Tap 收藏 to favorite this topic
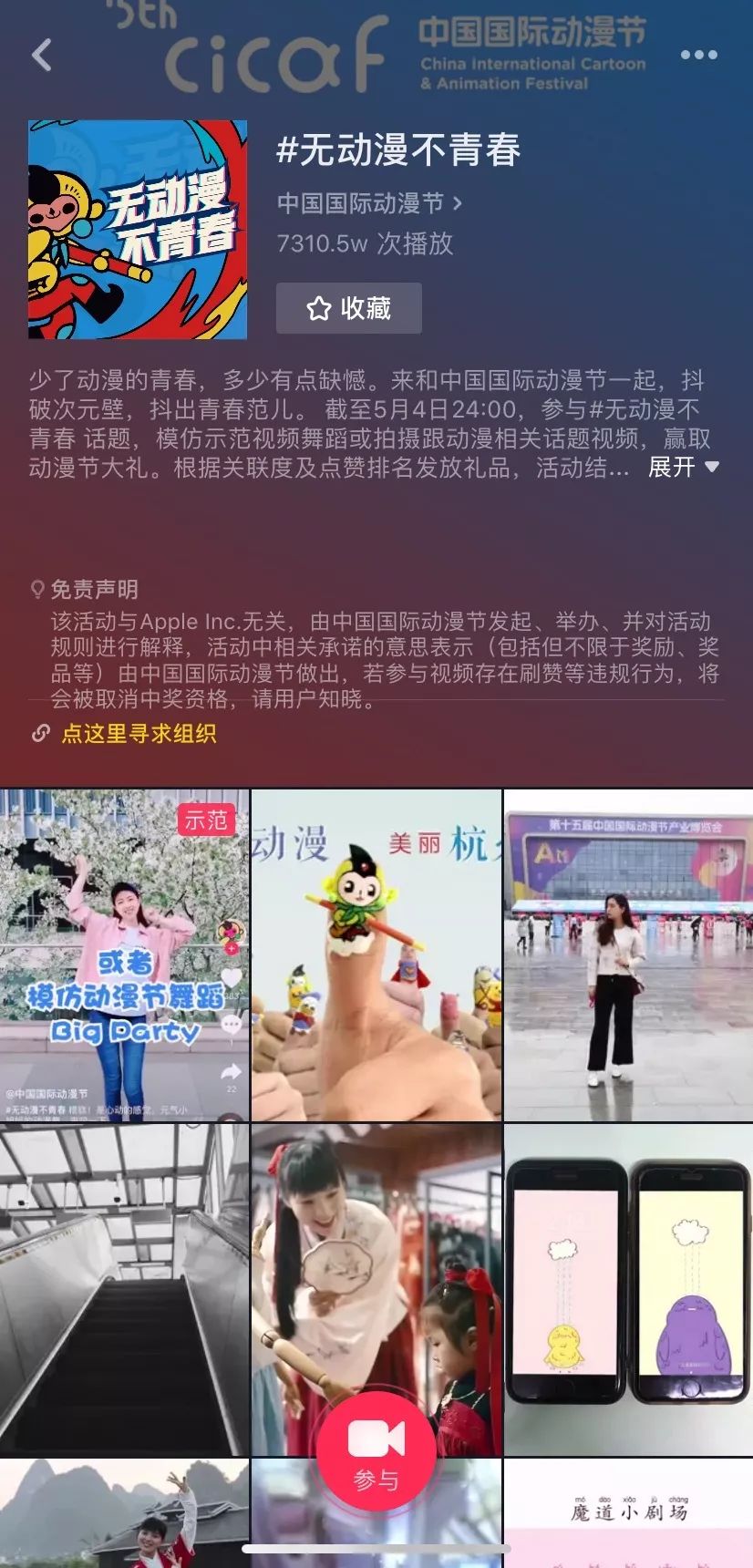 tap(348, 308)
